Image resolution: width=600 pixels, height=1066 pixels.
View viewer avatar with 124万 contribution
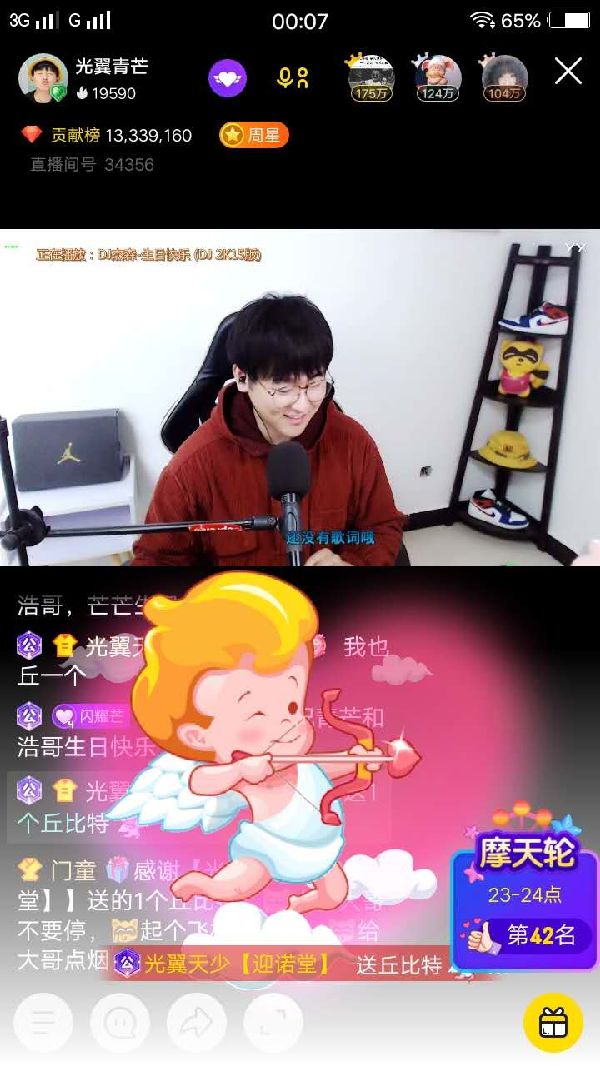coord(438,77)
